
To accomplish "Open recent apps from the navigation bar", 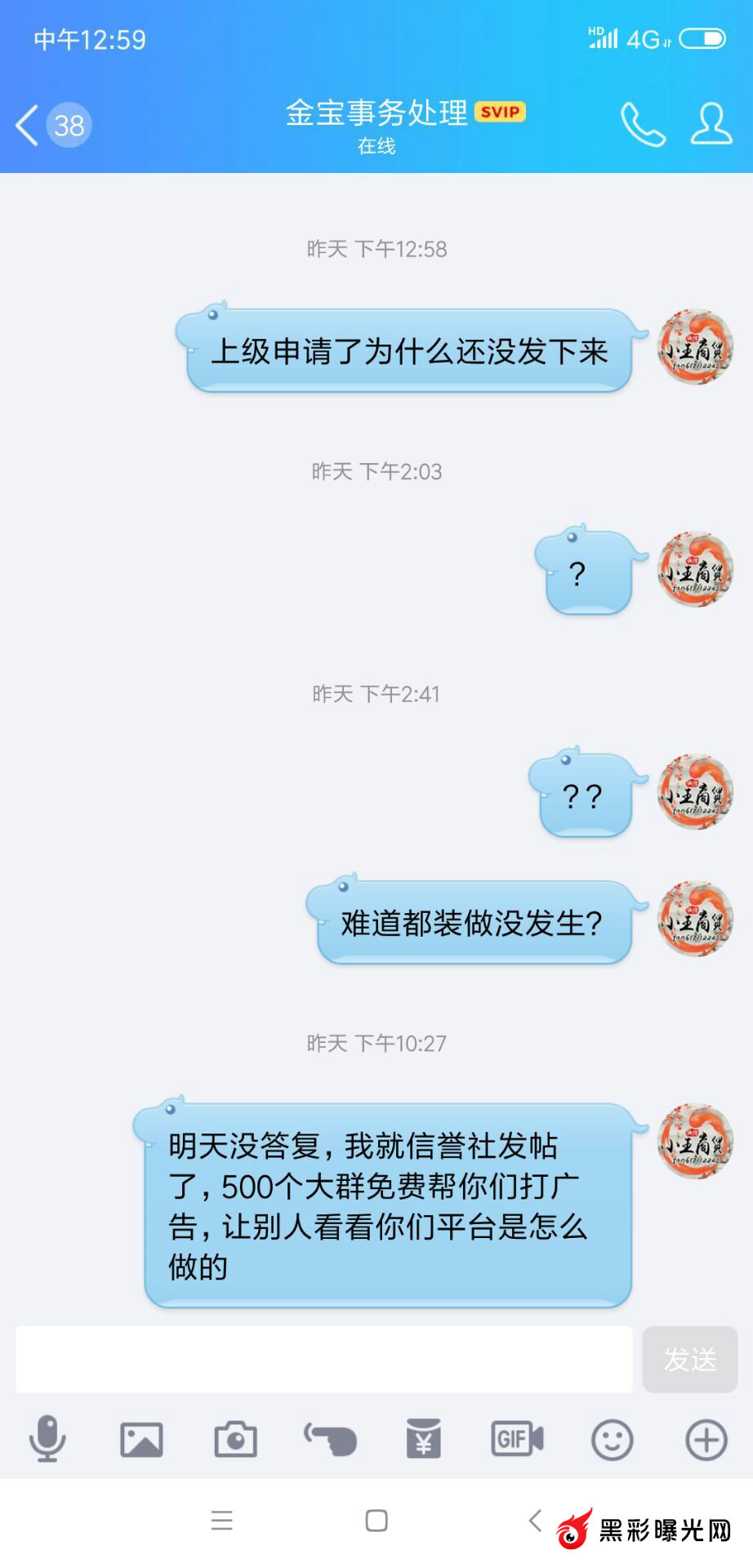I will (221, 1521).
